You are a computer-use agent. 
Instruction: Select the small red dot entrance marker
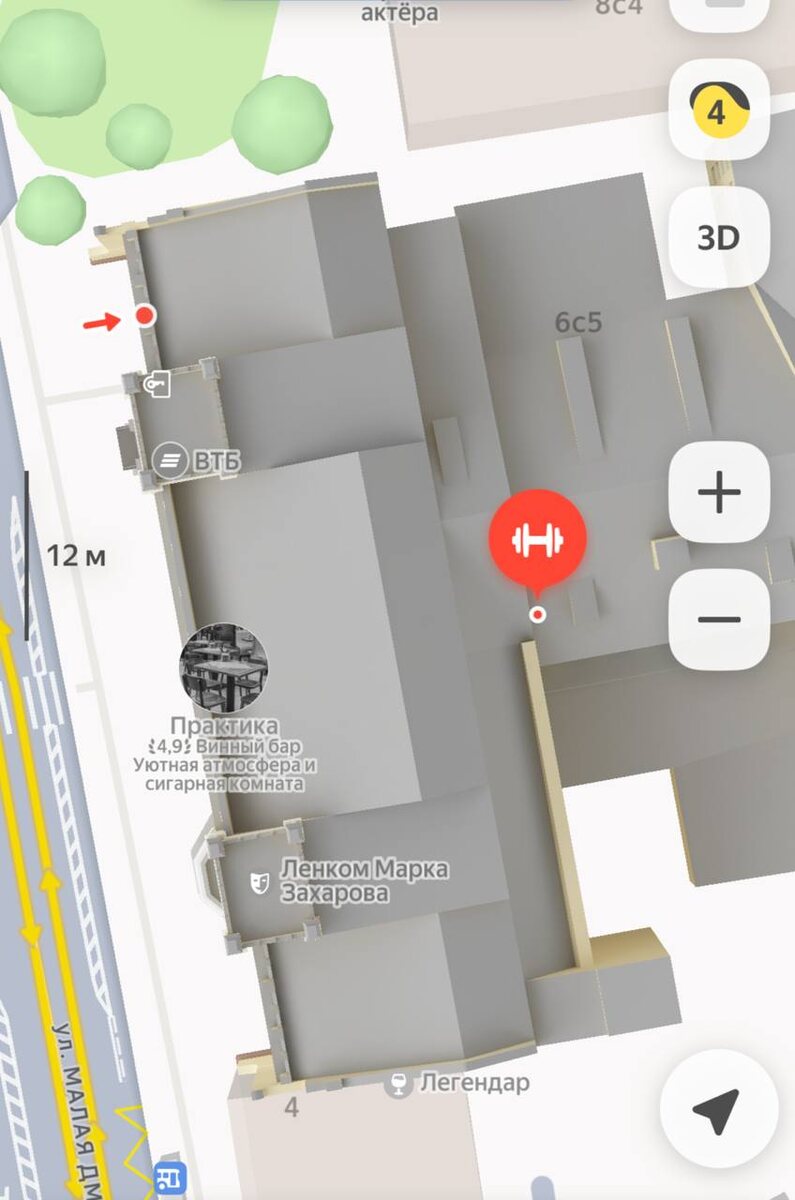(x=146, y=316)
